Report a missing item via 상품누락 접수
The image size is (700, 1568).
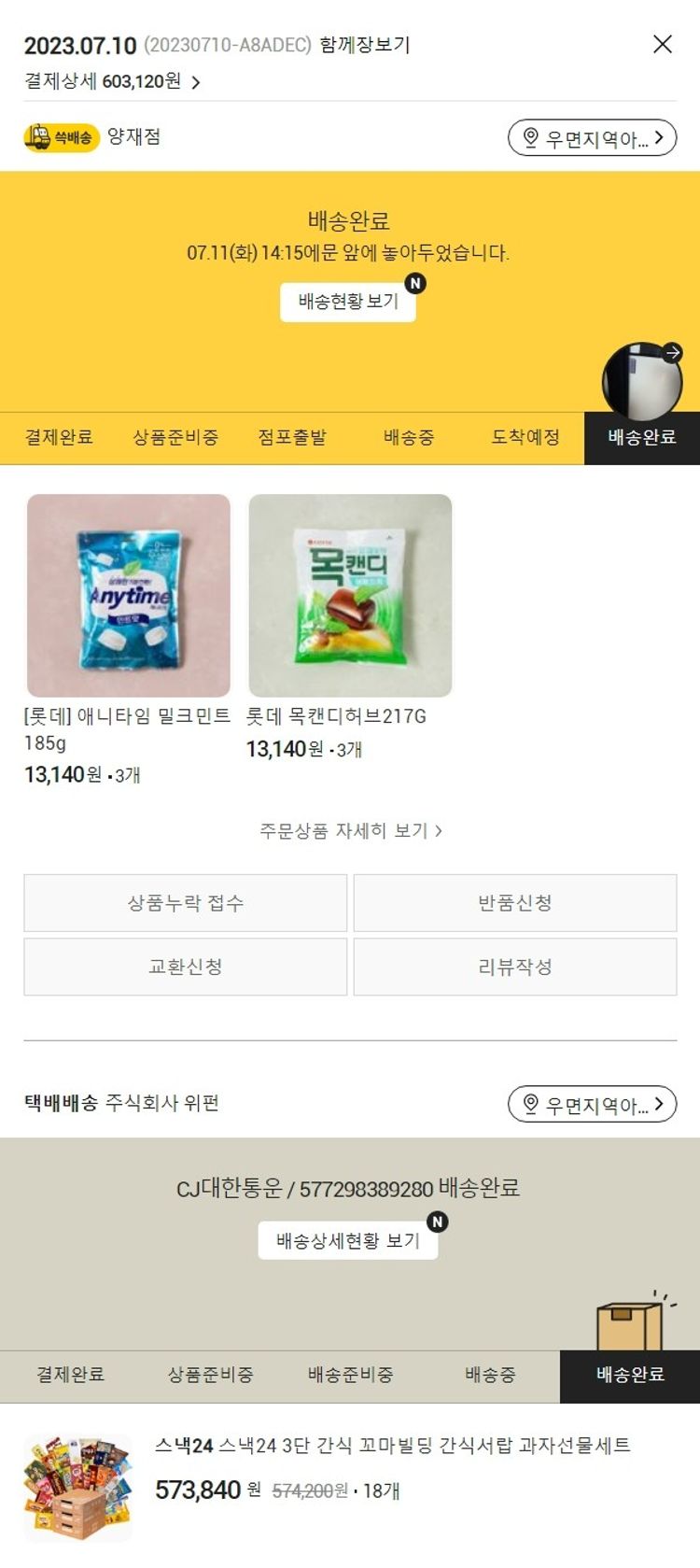[186, 903]
